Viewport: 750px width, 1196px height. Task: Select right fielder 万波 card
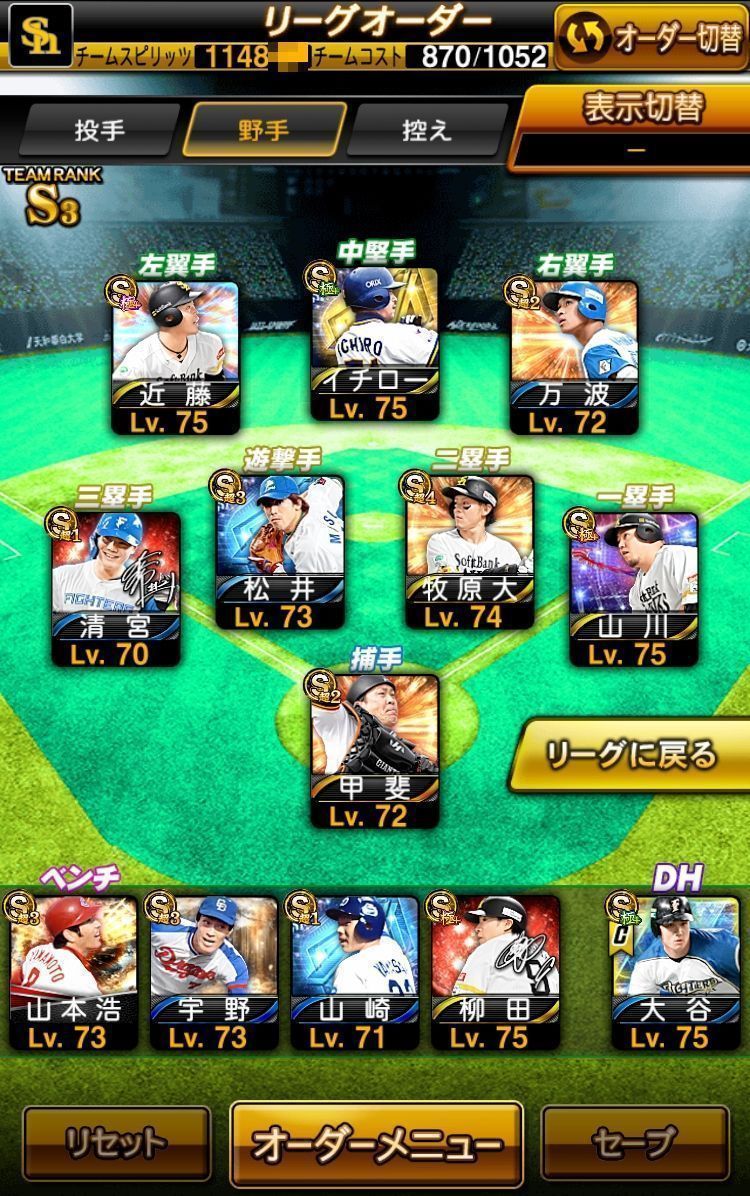[x=573, y=355]
